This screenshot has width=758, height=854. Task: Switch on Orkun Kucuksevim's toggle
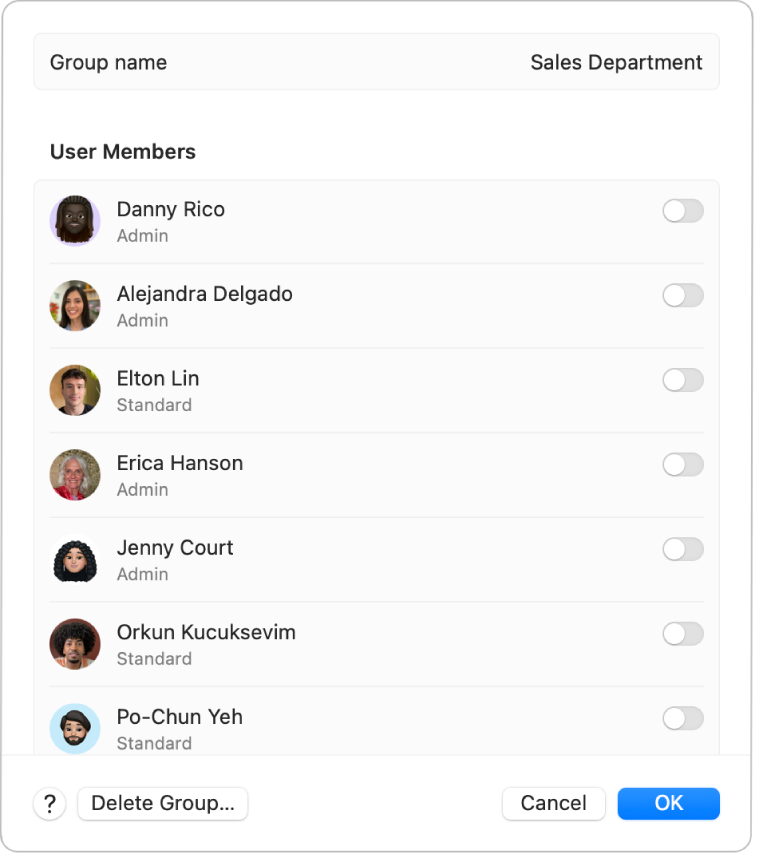click(x=683, y=634)
